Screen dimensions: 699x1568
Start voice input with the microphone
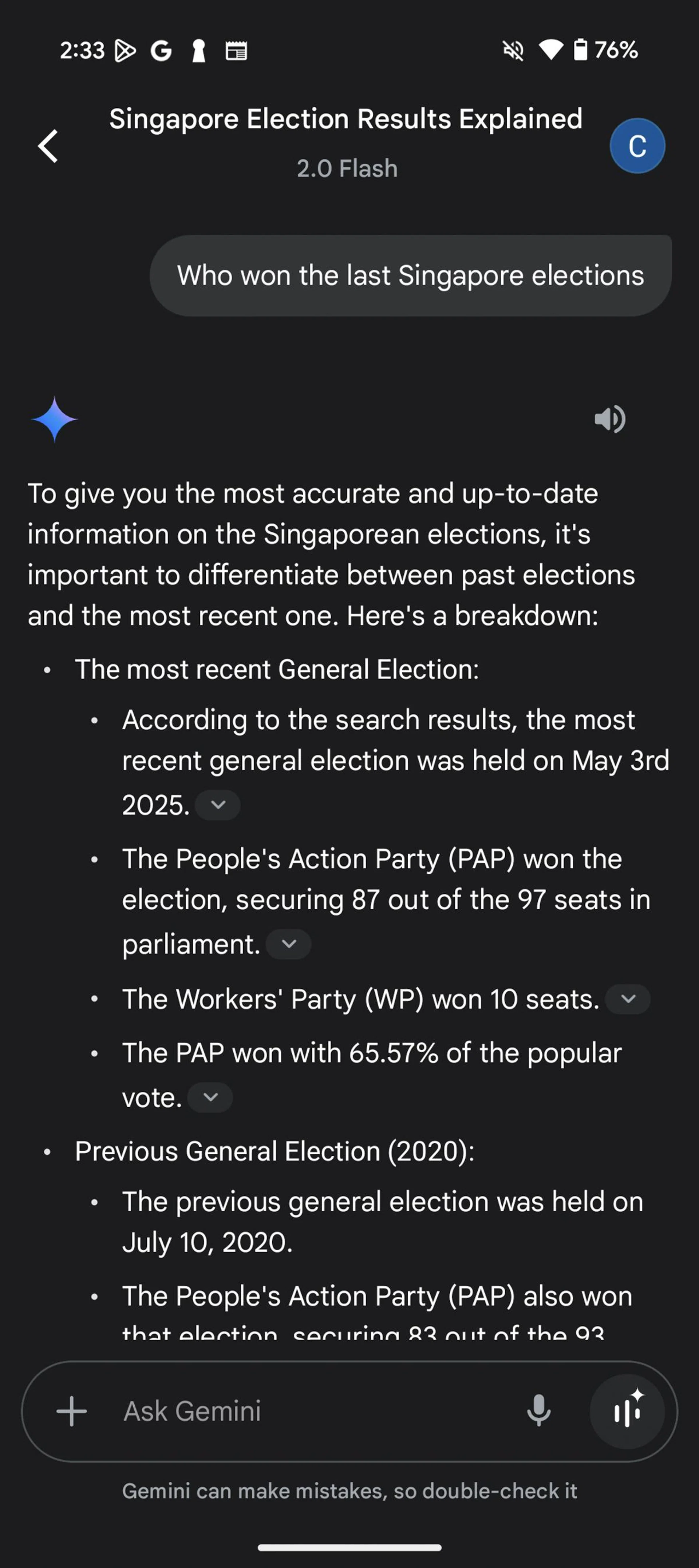pyautogui.click(x=538, y=1411)
